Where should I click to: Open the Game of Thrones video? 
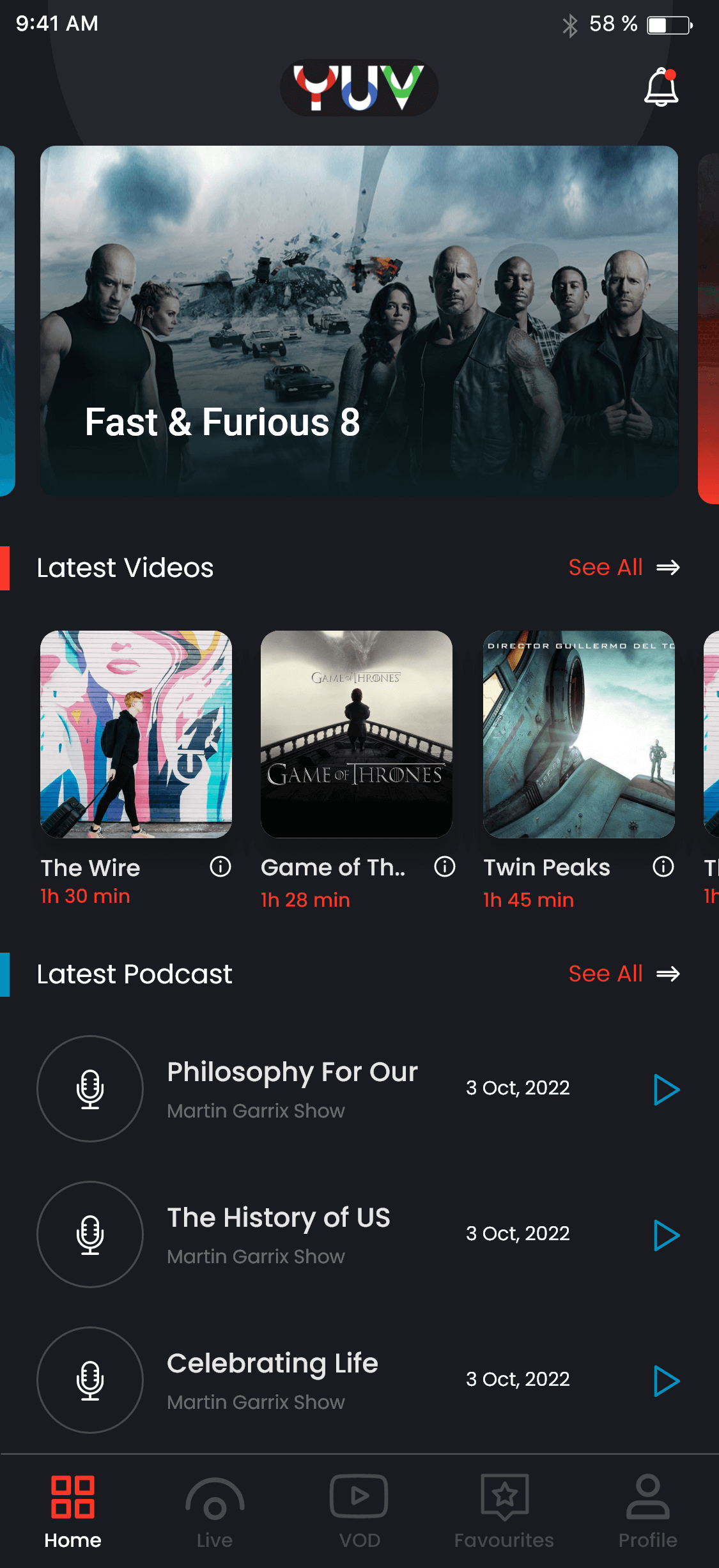(357, 734)
